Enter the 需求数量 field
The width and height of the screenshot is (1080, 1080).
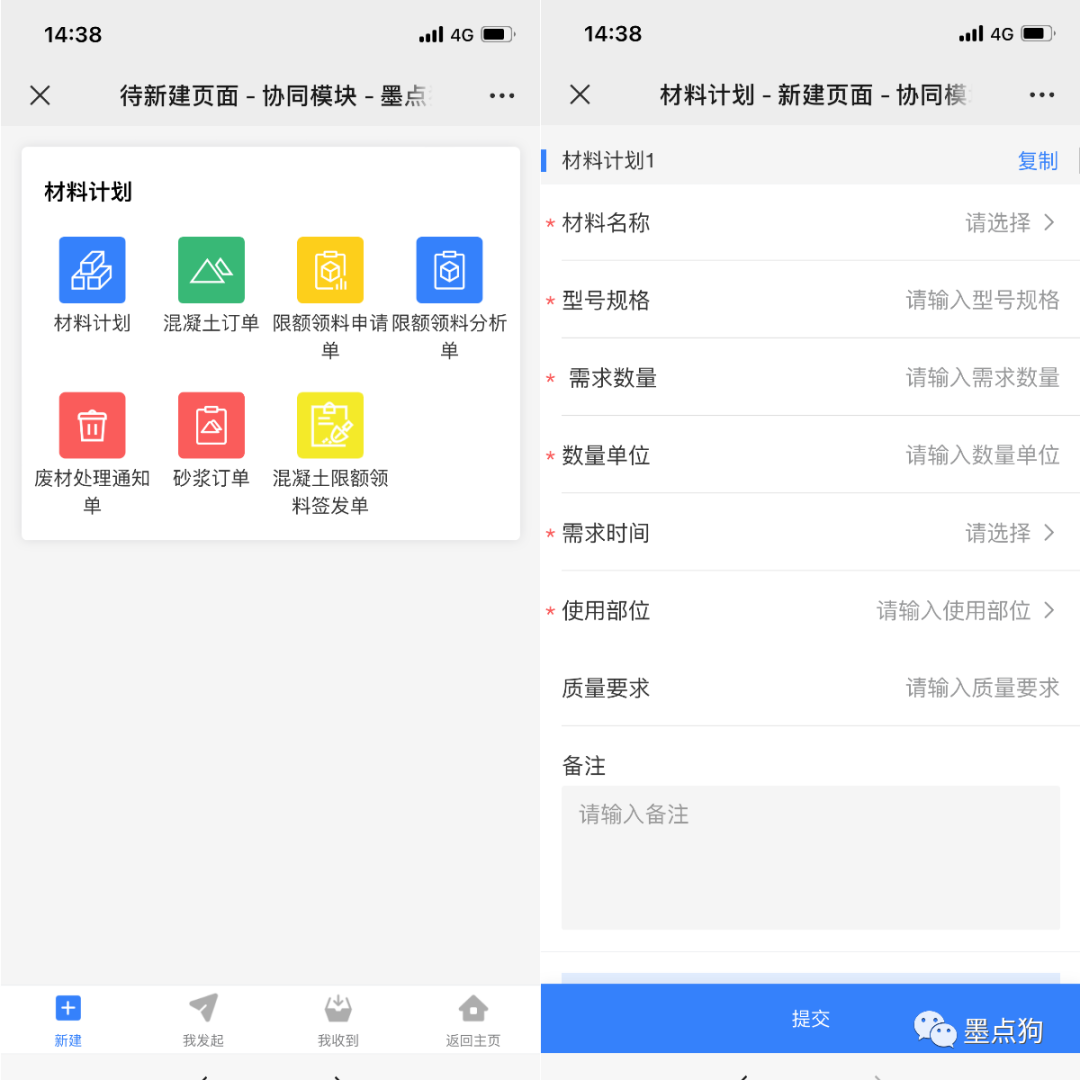[982, 378]
